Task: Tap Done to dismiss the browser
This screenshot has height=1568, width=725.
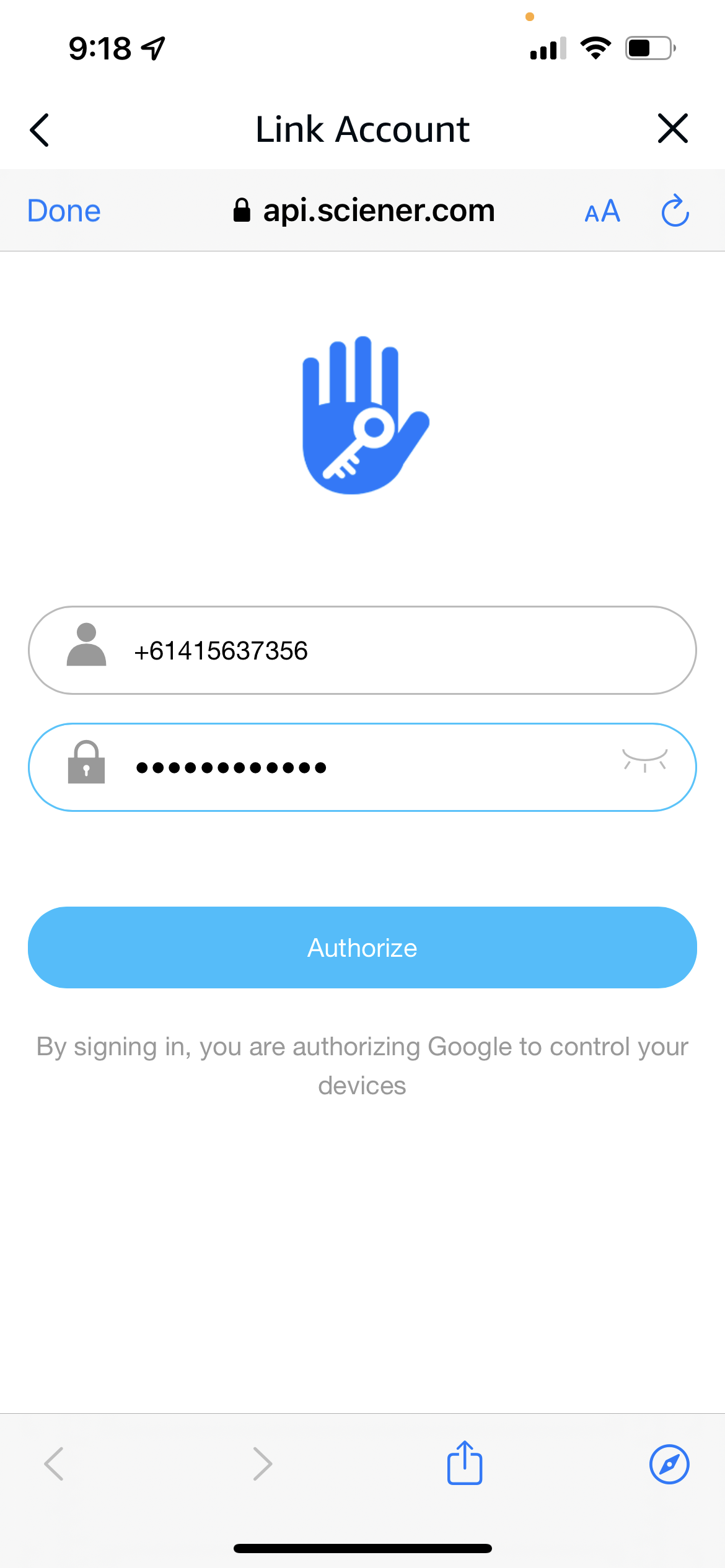Action: point(64,211)
